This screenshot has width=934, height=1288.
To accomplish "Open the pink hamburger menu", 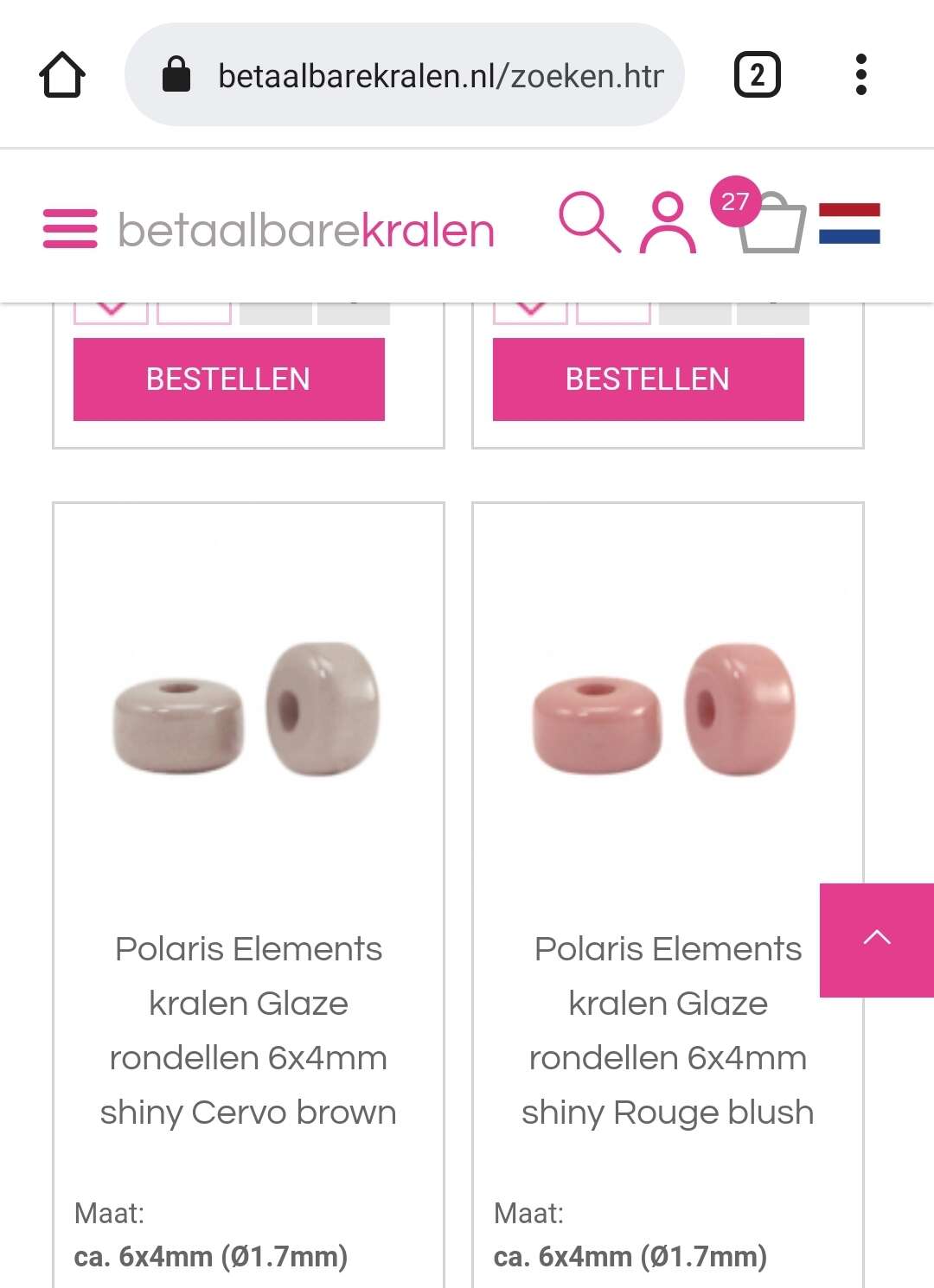I will click(x=70, y=229).
